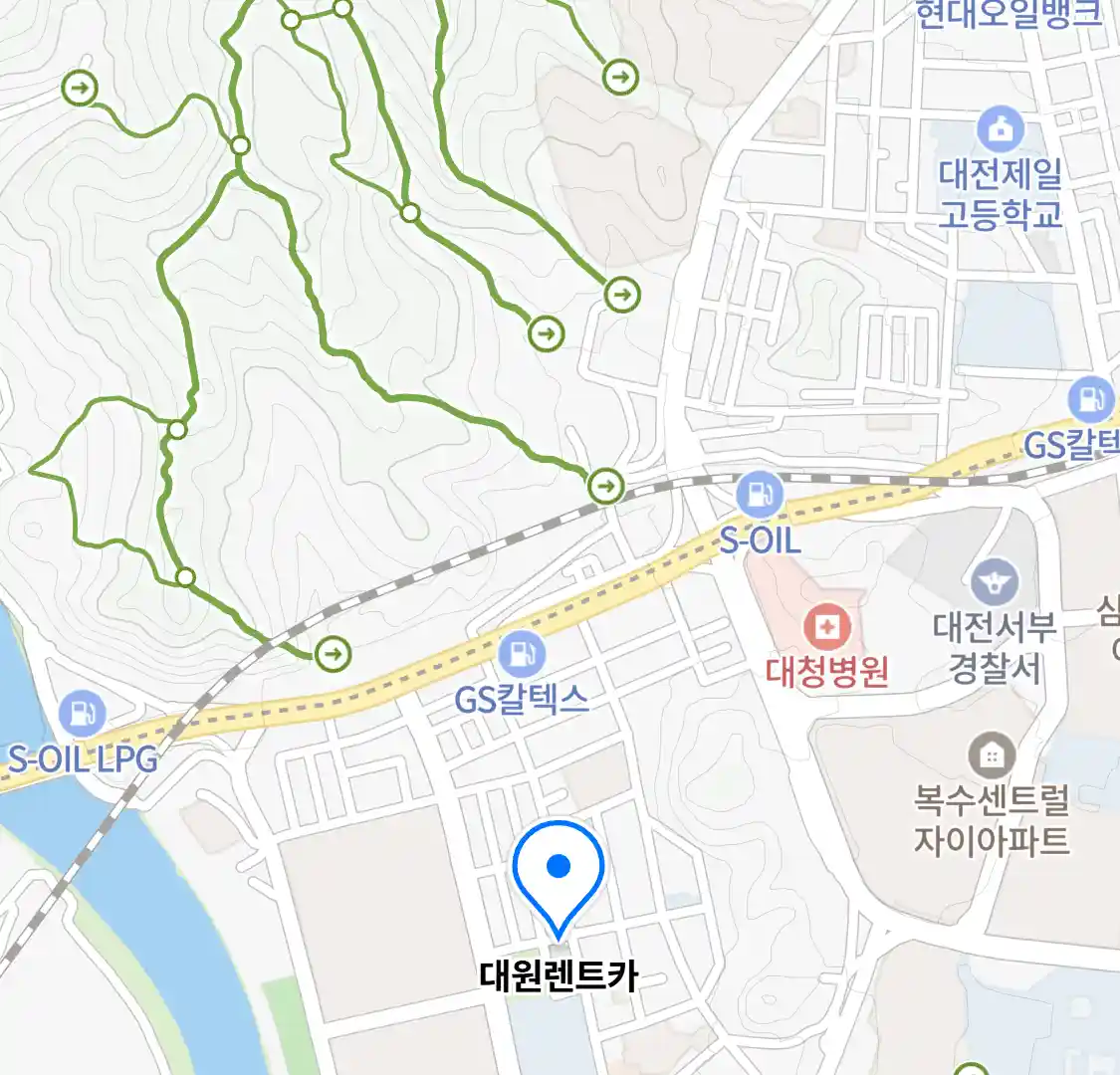Image resolution: width=1120 pixels, height=1075 pixels.
Task: Tap the 복수센트럴자이아파트 apartment marker
Action: pyautogui.click(x=991, y=756)
